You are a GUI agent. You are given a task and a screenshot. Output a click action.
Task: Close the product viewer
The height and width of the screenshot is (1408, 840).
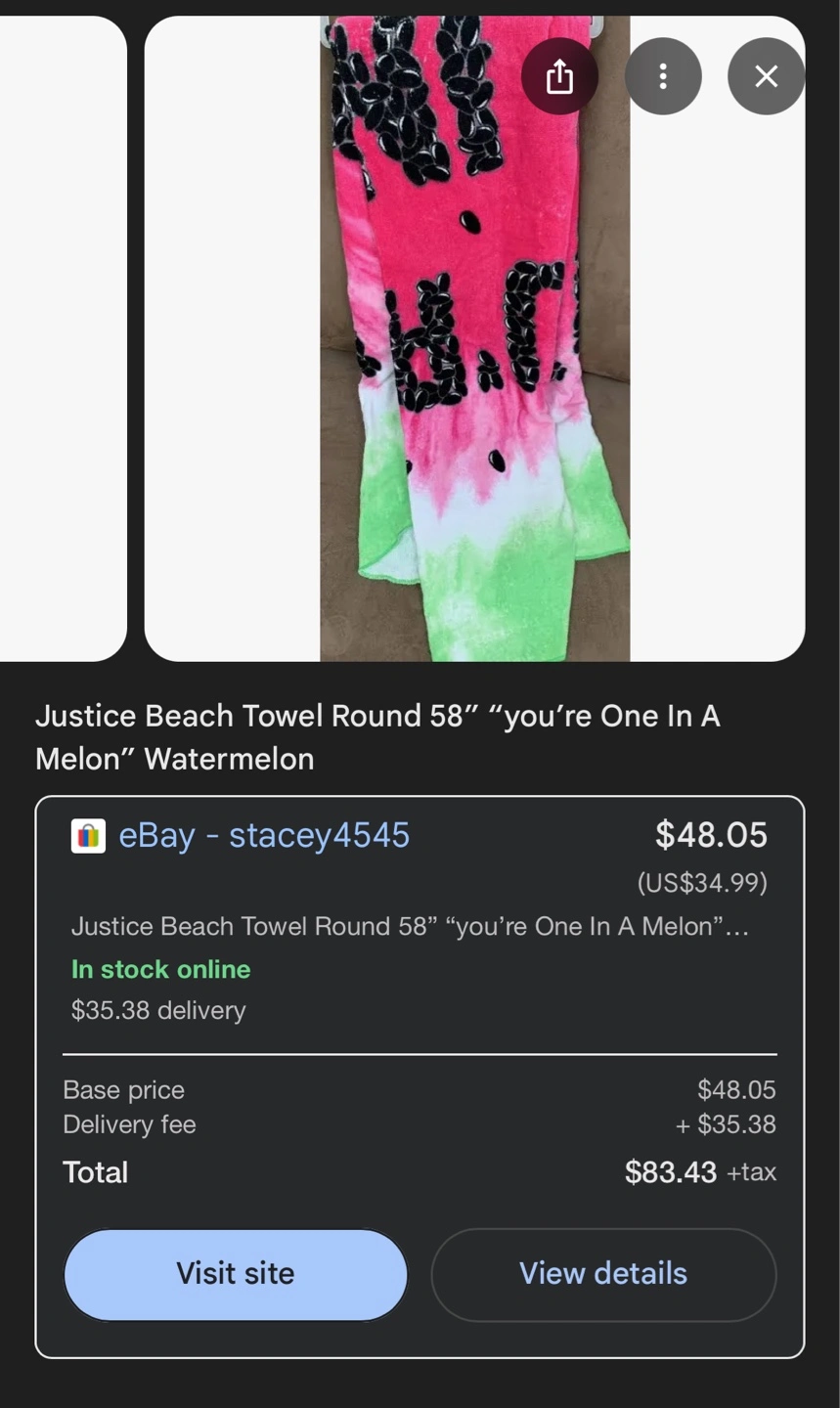tap(767, 76)
